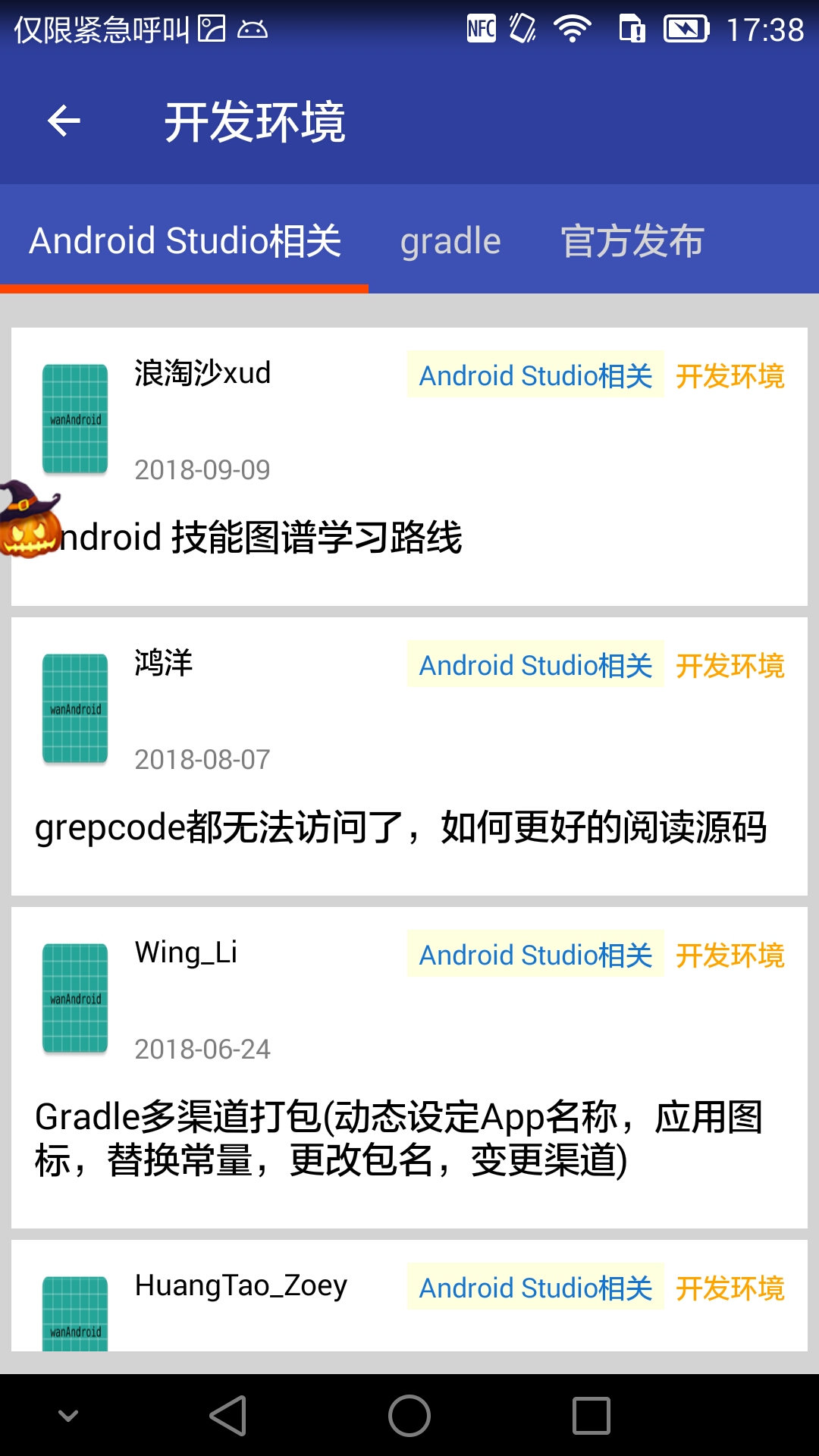The image size is (819, 1456).
Task: Switch to the 官方发布 tab
Action: (x=632, y=241)
